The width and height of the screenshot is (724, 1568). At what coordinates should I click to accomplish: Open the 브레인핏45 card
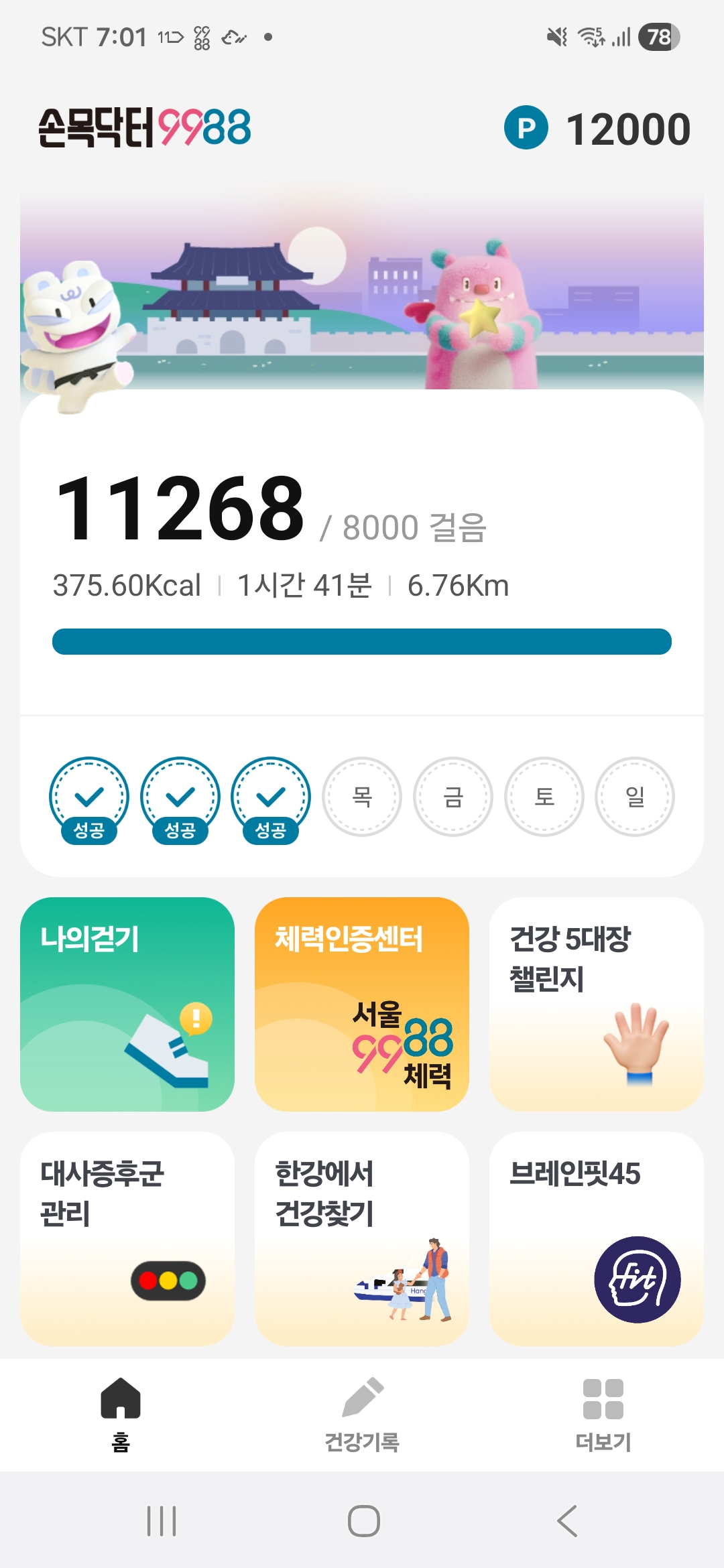[597, 1238]
